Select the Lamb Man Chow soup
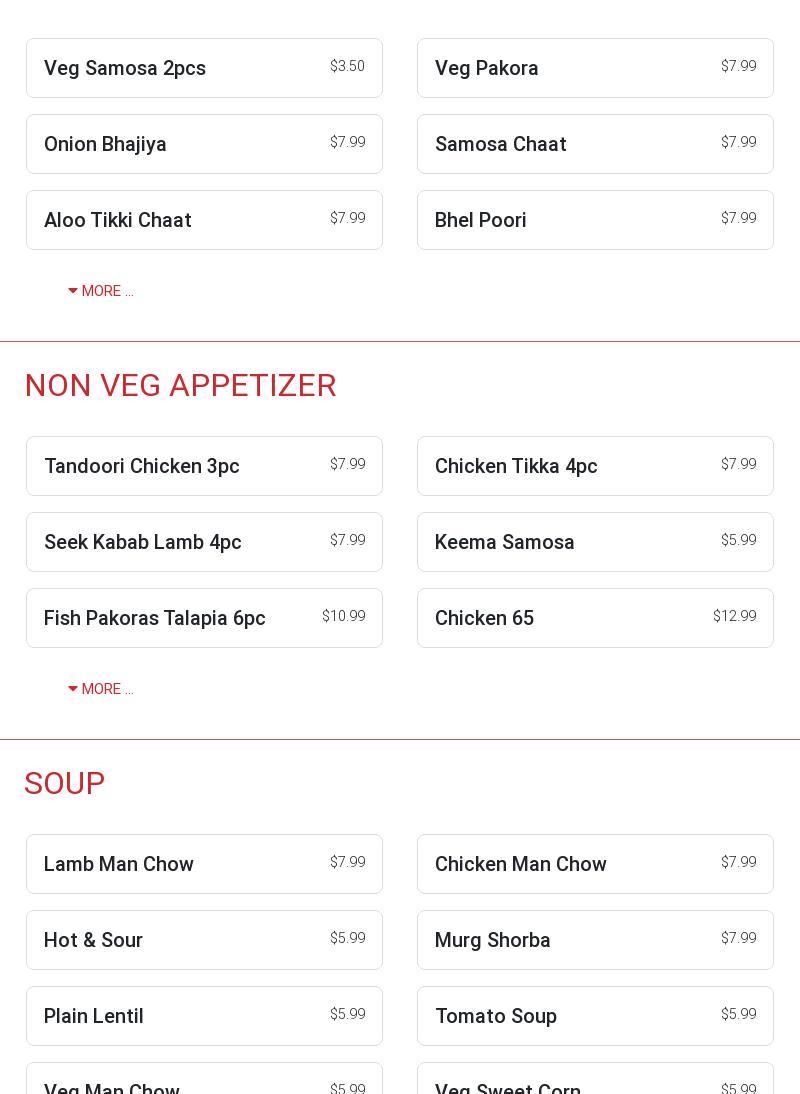Image resolution: width=800 pixels, height=1094 pixels. point(204,864)
